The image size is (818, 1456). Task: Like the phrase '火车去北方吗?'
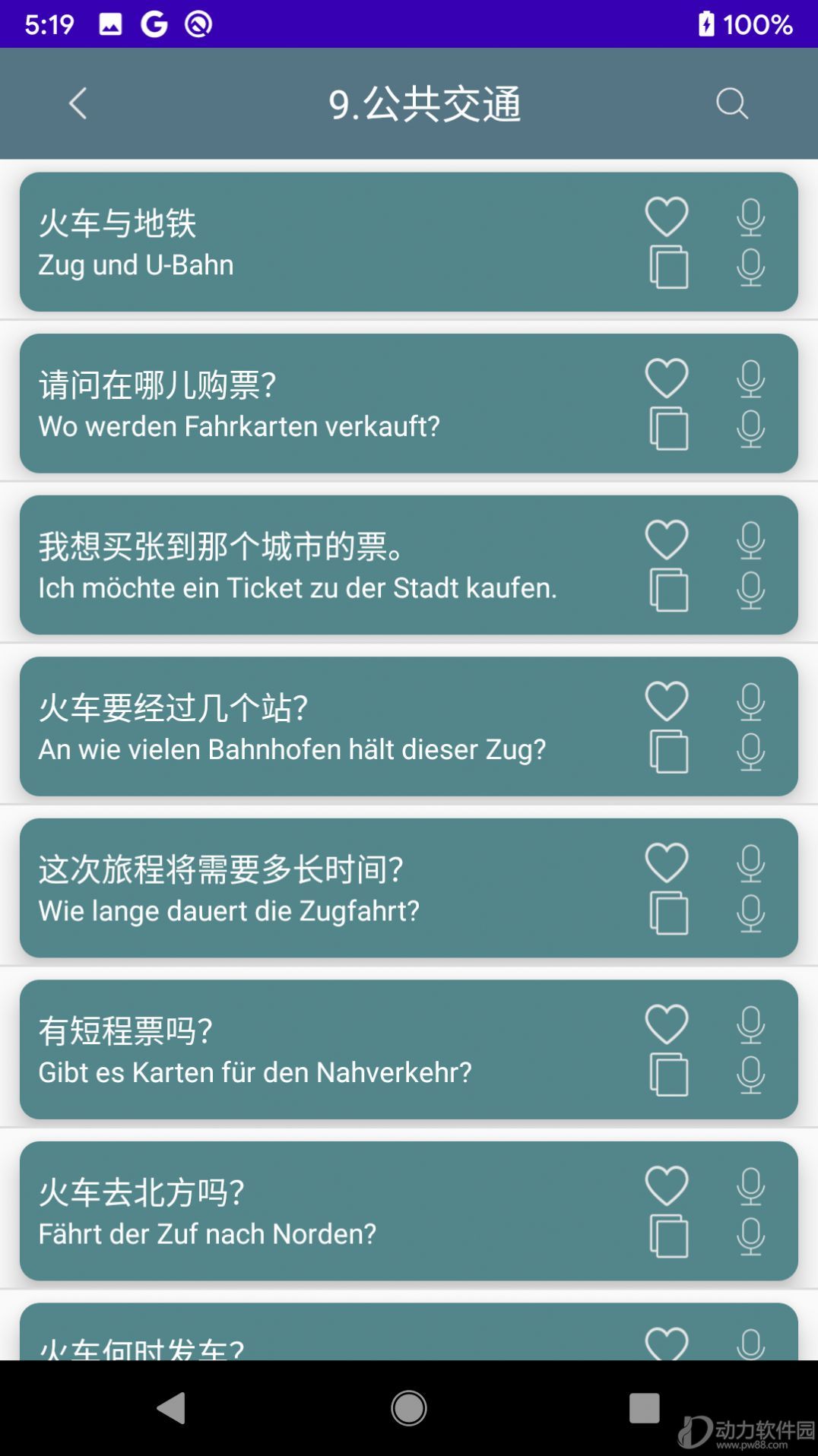[667, 1186]
